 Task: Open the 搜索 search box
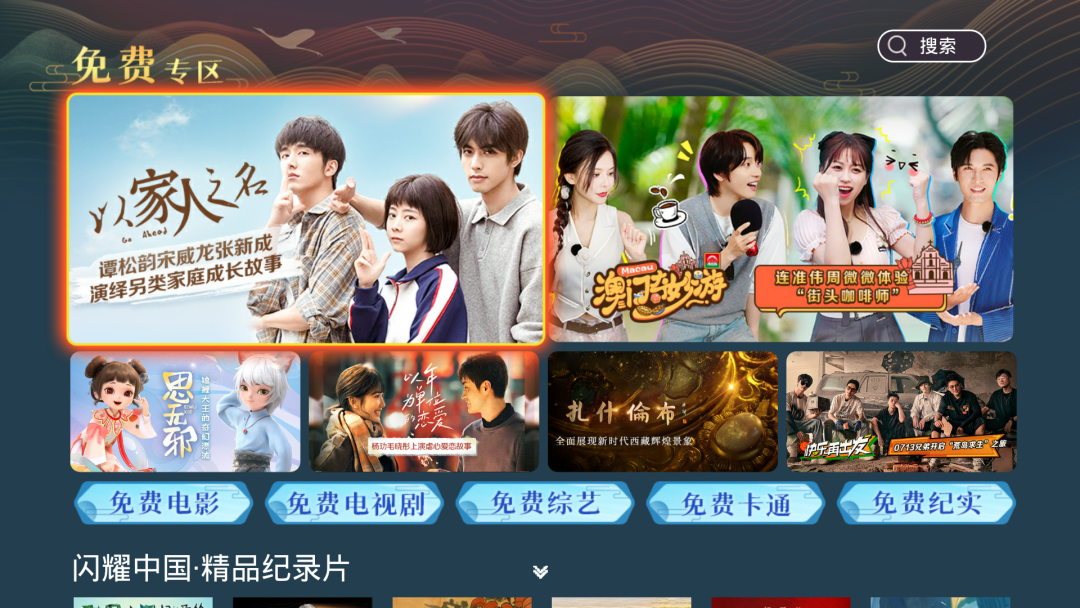click(x=931, y=46)
